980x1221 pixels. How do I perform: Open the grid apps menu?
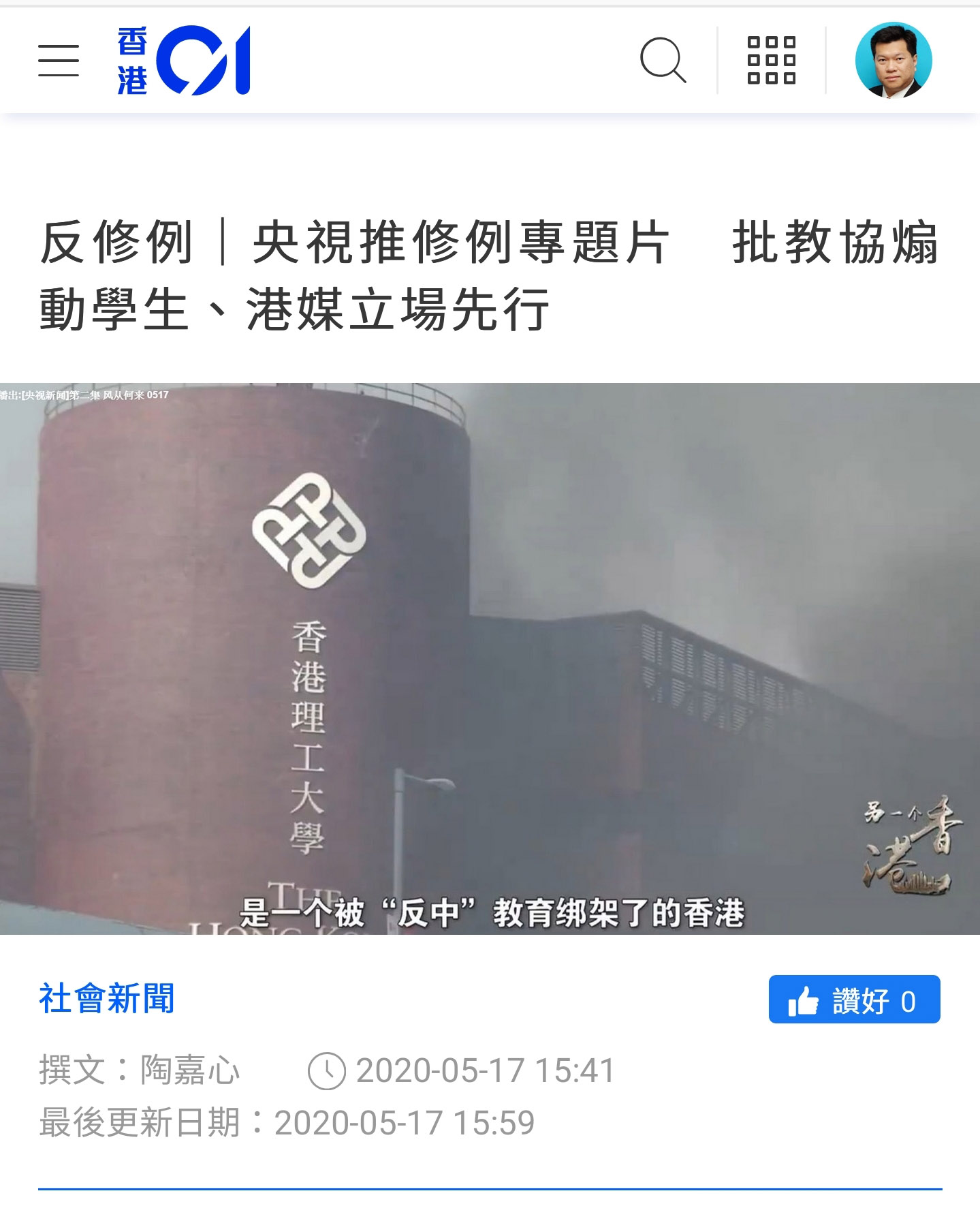click(771, 61)
